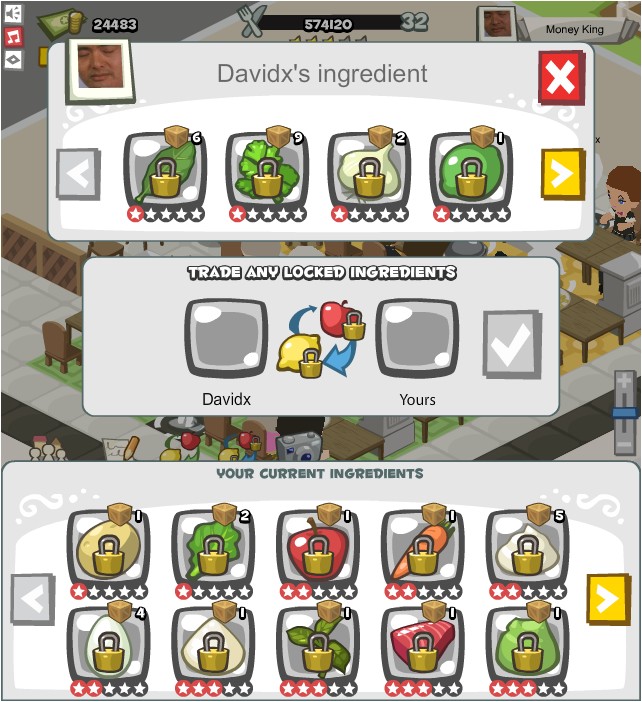Show next page of your current ingredients

(607, 598)
